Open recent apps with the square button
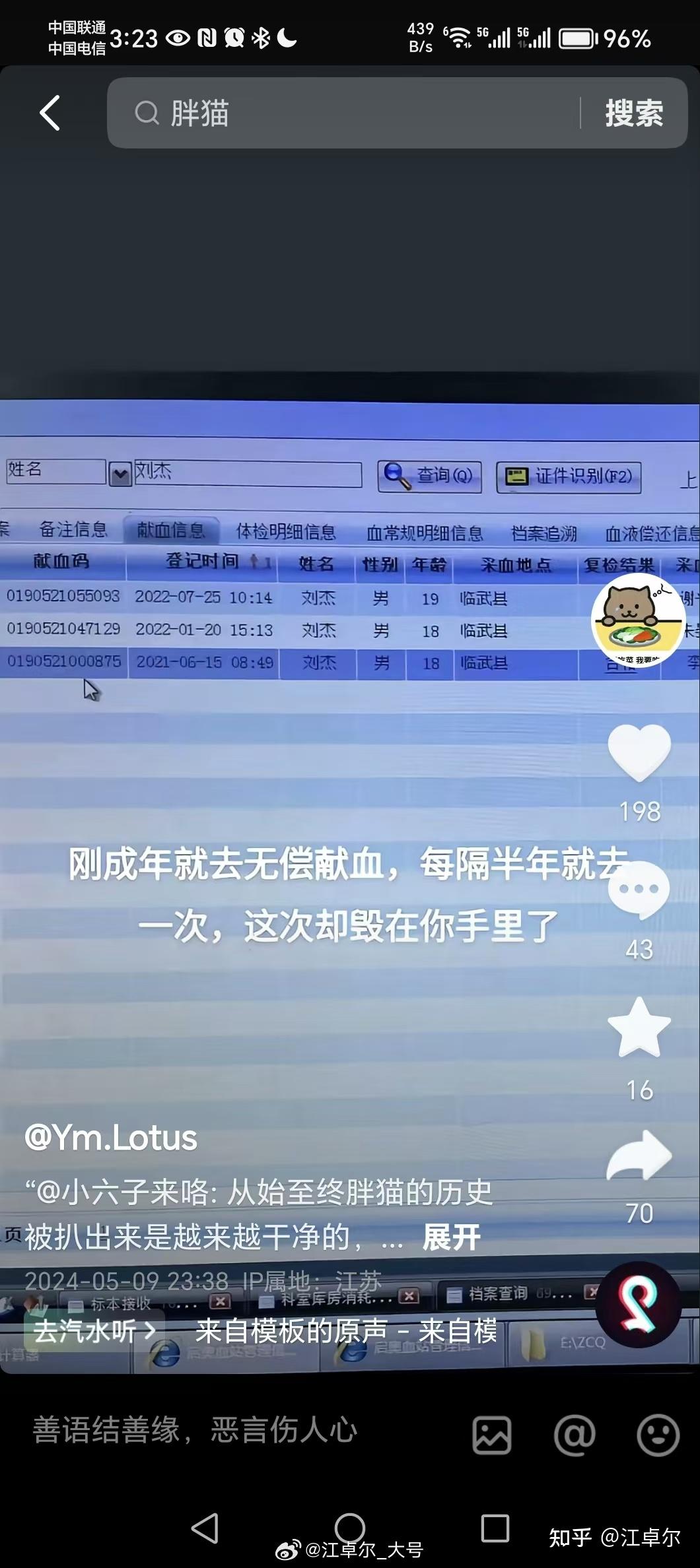Screen dimensions: 700x1568 pyautogui.click(x=495, y=1528)
